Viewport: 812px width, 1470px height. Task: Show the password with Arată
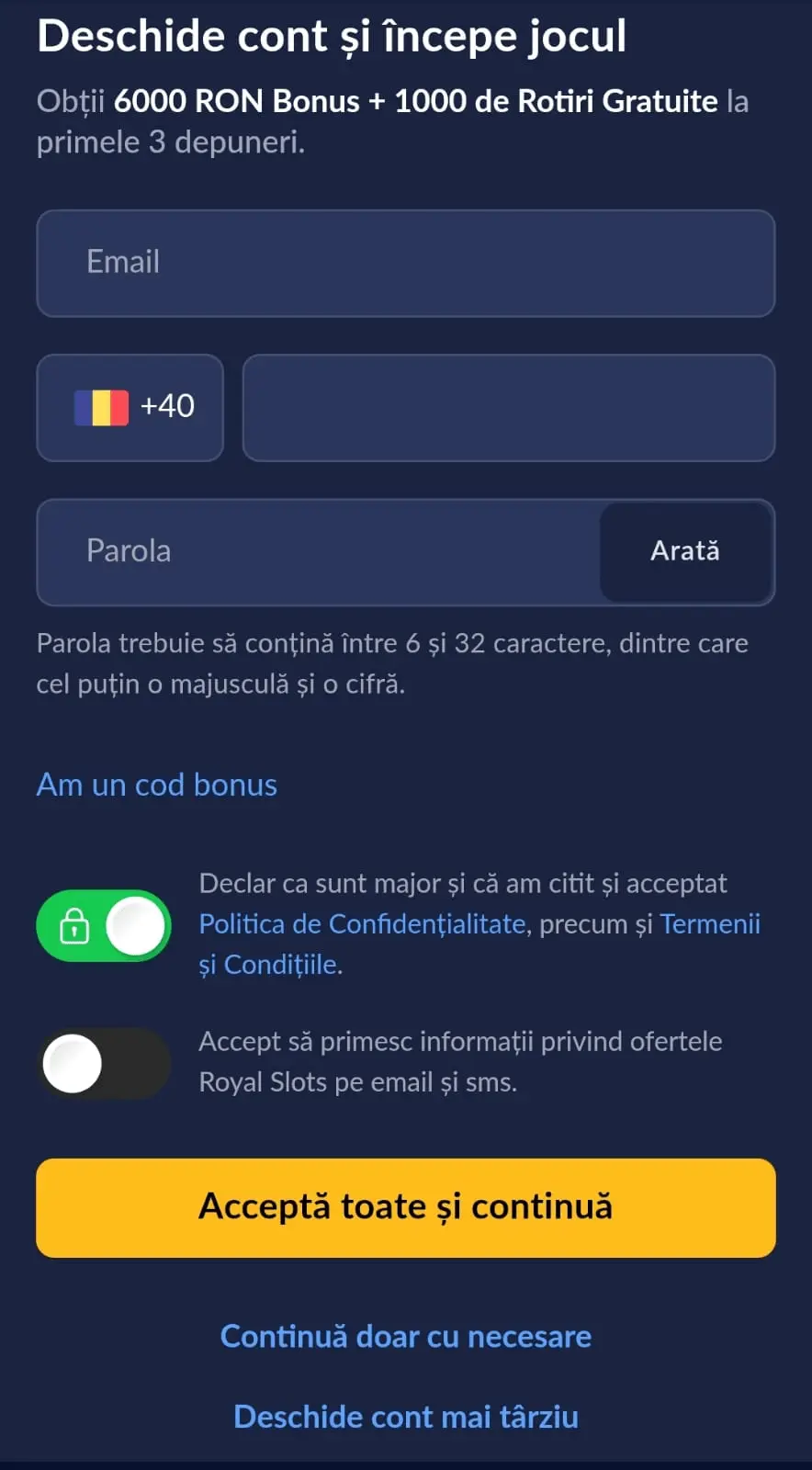coord(685,551)
